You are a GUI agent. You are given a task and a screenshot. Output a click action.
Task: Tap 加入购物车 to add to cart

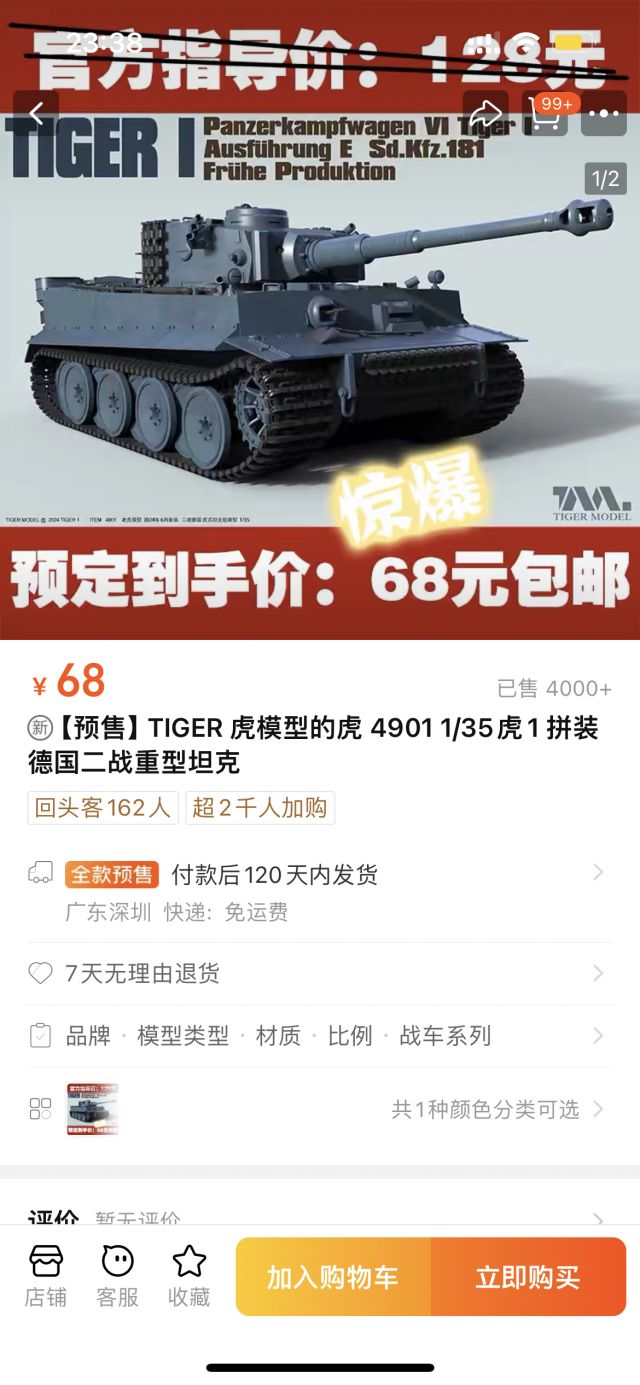point(333,1277)
